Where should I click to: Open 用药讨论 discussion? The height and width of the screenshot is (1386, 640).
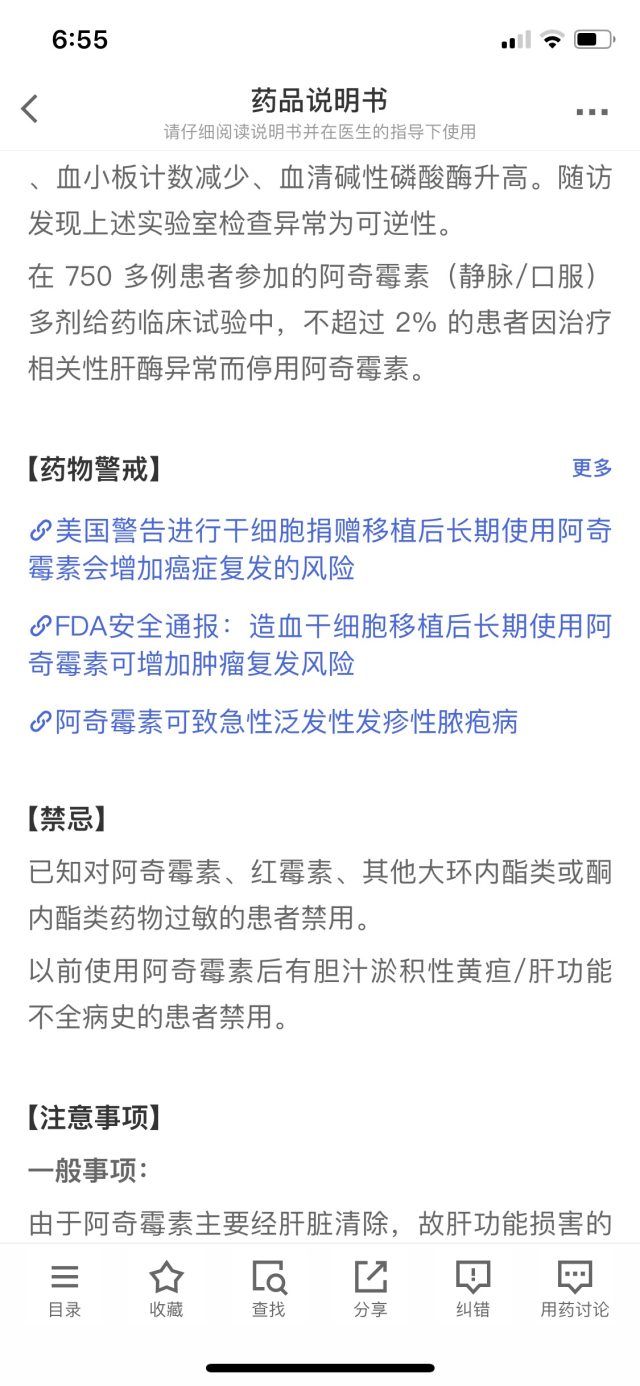coord(574,1288)
